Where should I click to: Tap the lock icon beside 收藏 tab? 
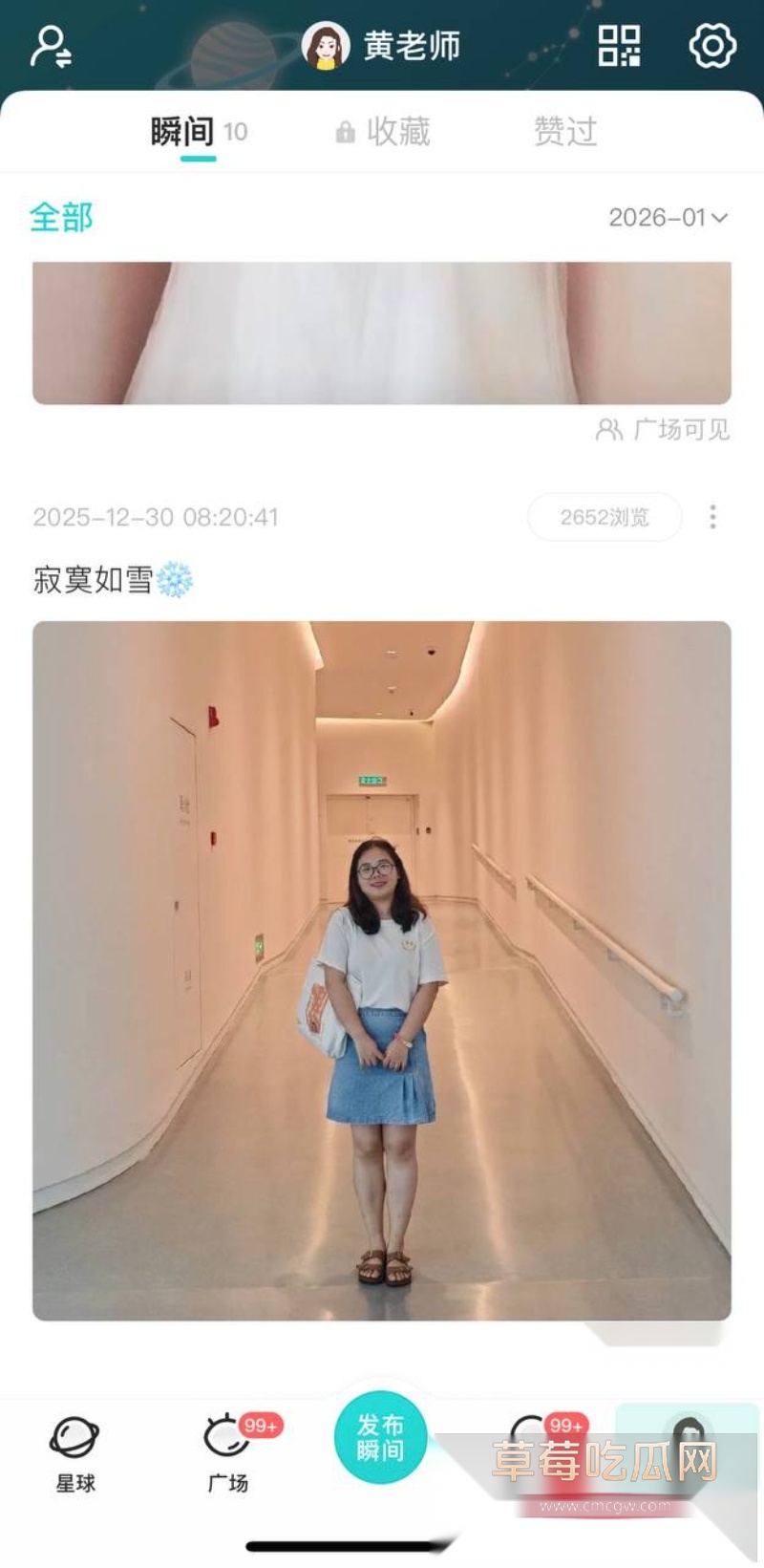tap(343, 131)
